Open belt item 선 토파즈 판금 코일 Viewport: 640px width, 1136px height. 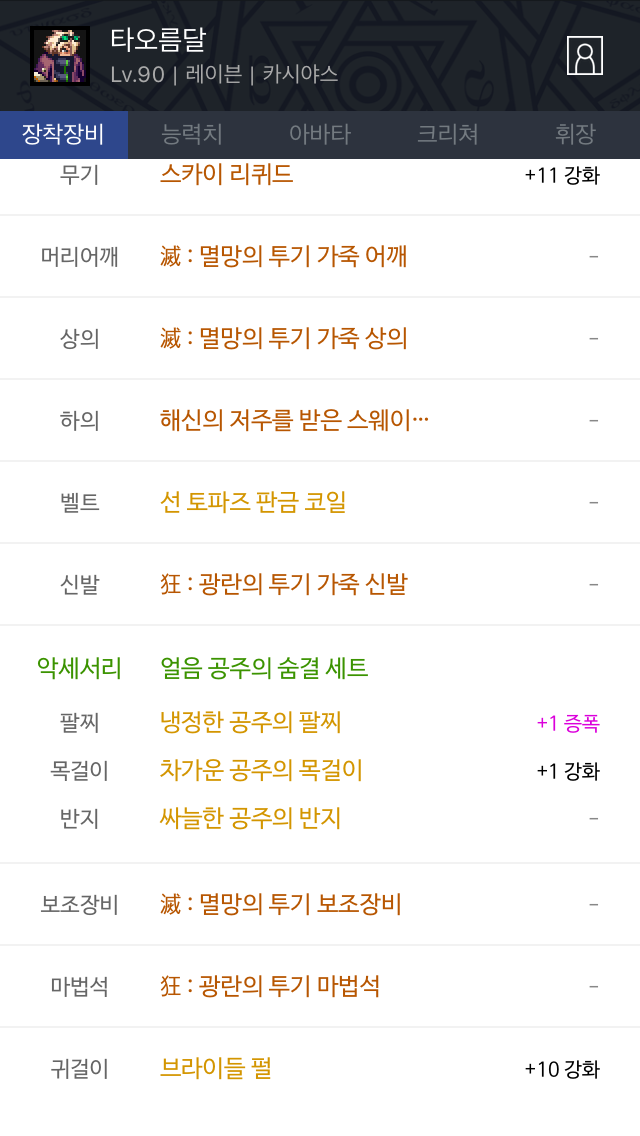[x=253, y=502]
